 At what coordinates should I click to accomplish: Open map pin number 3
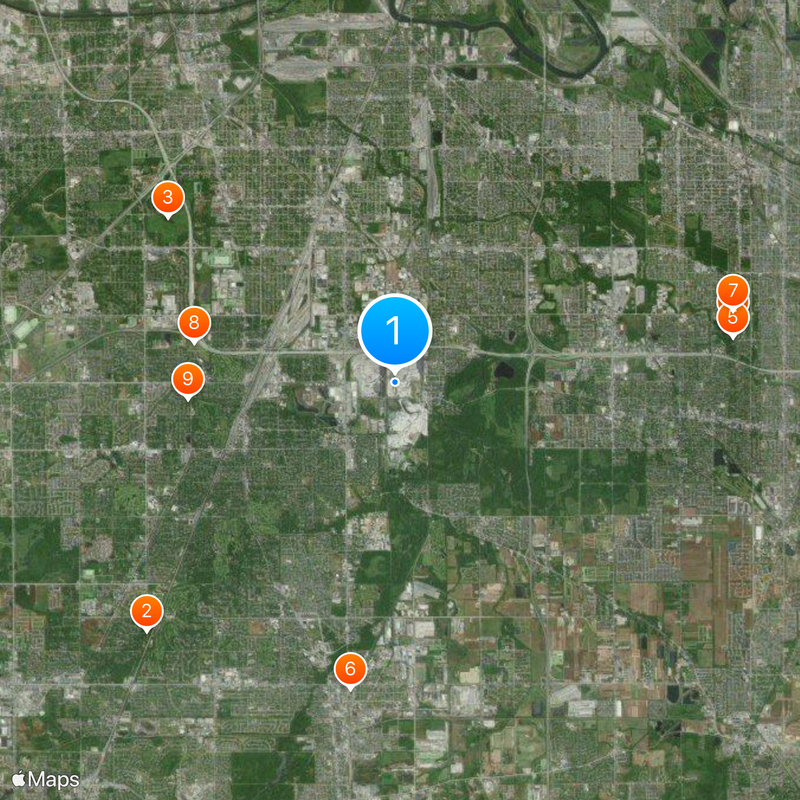pyautogui.click(x=168, y=197)
